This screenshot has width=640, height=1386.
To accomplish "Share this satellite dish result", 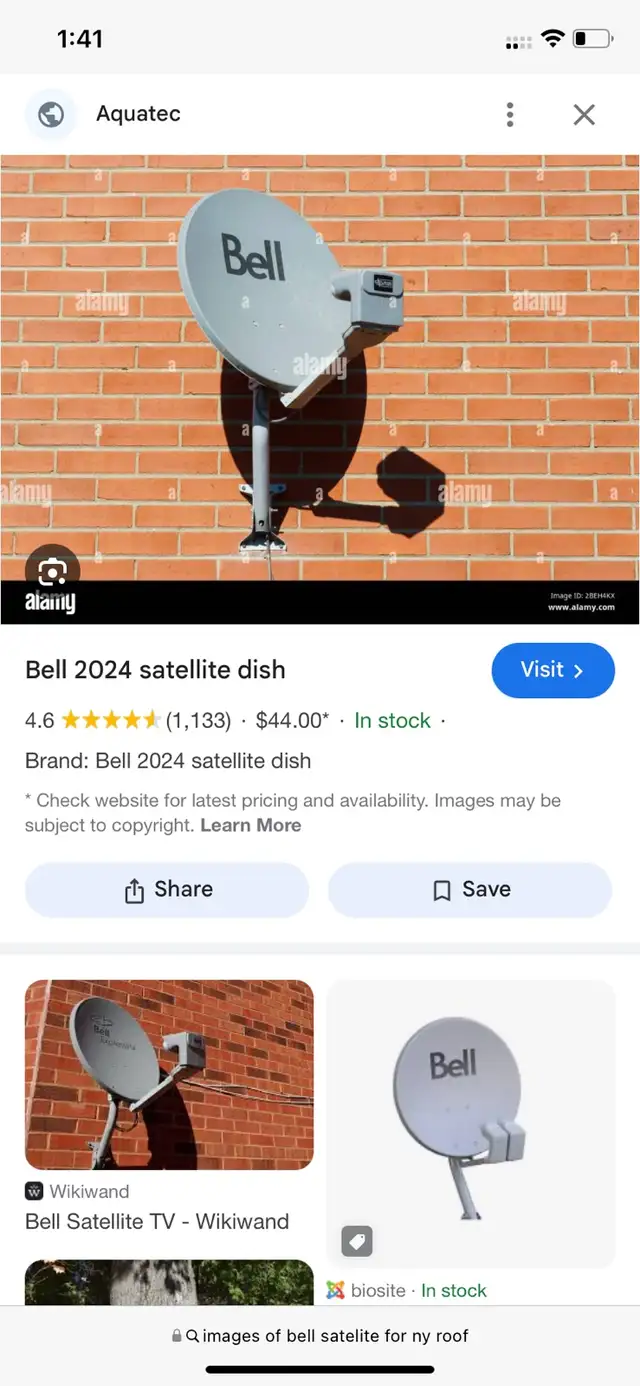I will (167, 890).
